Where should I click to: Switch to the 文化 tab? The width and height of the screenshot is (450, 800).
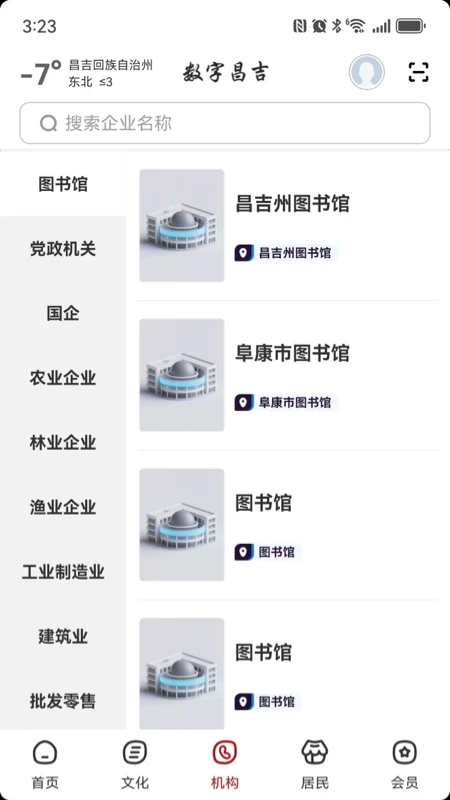135,765
